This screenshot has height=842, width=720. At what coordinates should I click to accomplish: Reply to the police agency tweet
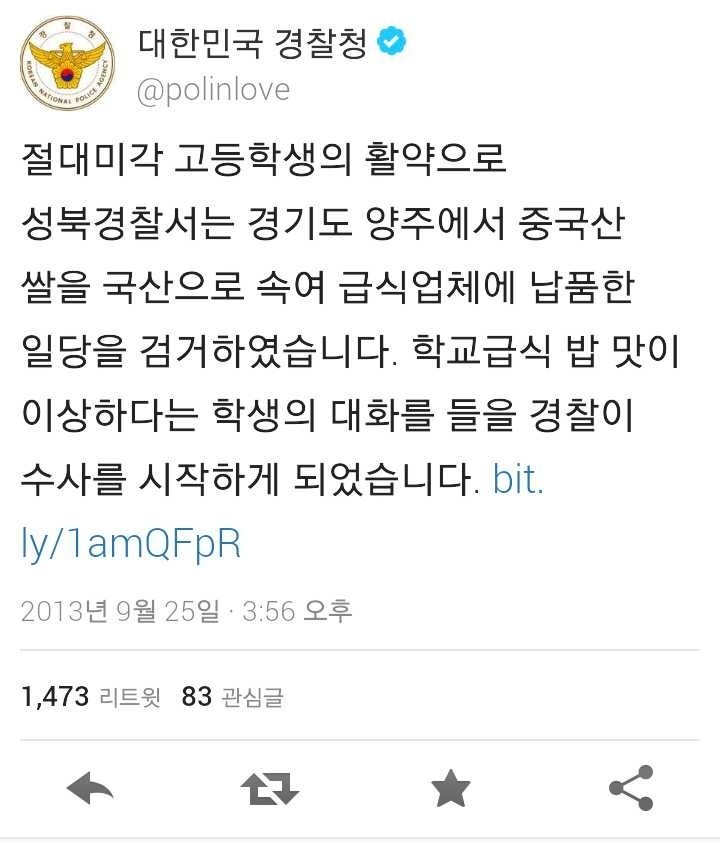tap(90, 788)
